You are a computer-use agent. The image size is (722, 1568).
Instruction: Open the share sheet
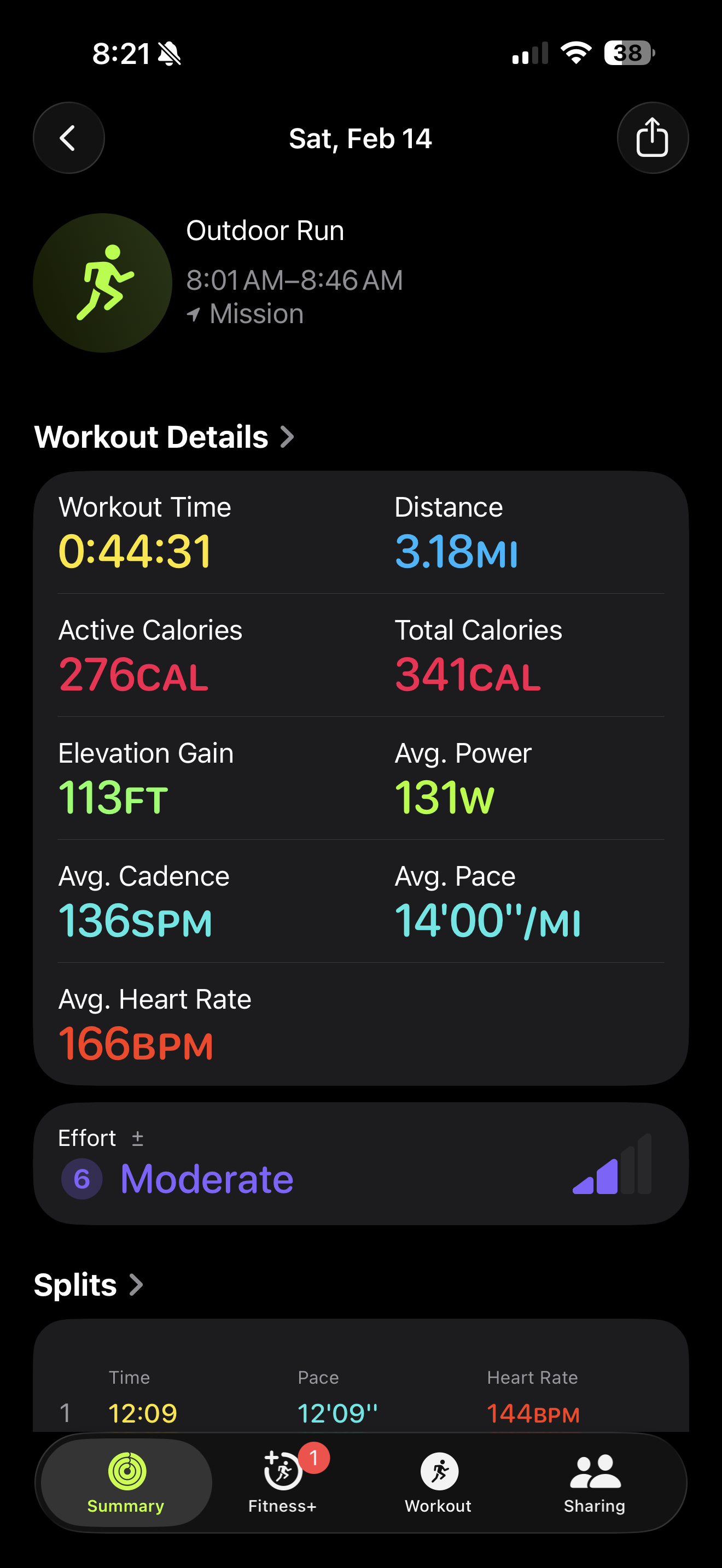[x=653, y=138]
